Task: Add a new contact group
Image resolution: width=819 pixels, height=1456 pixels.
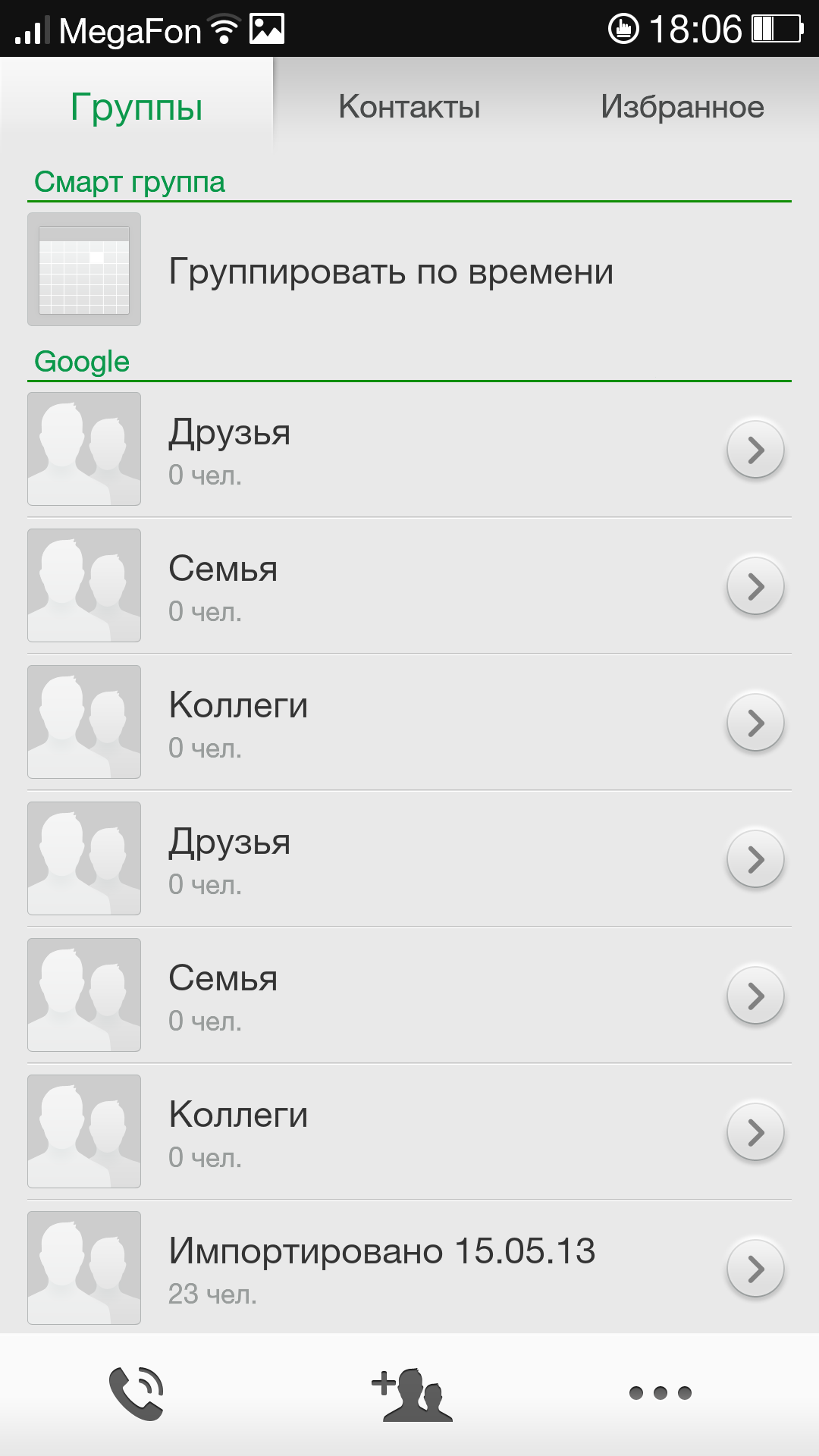Action: (x=411, y=1393)
